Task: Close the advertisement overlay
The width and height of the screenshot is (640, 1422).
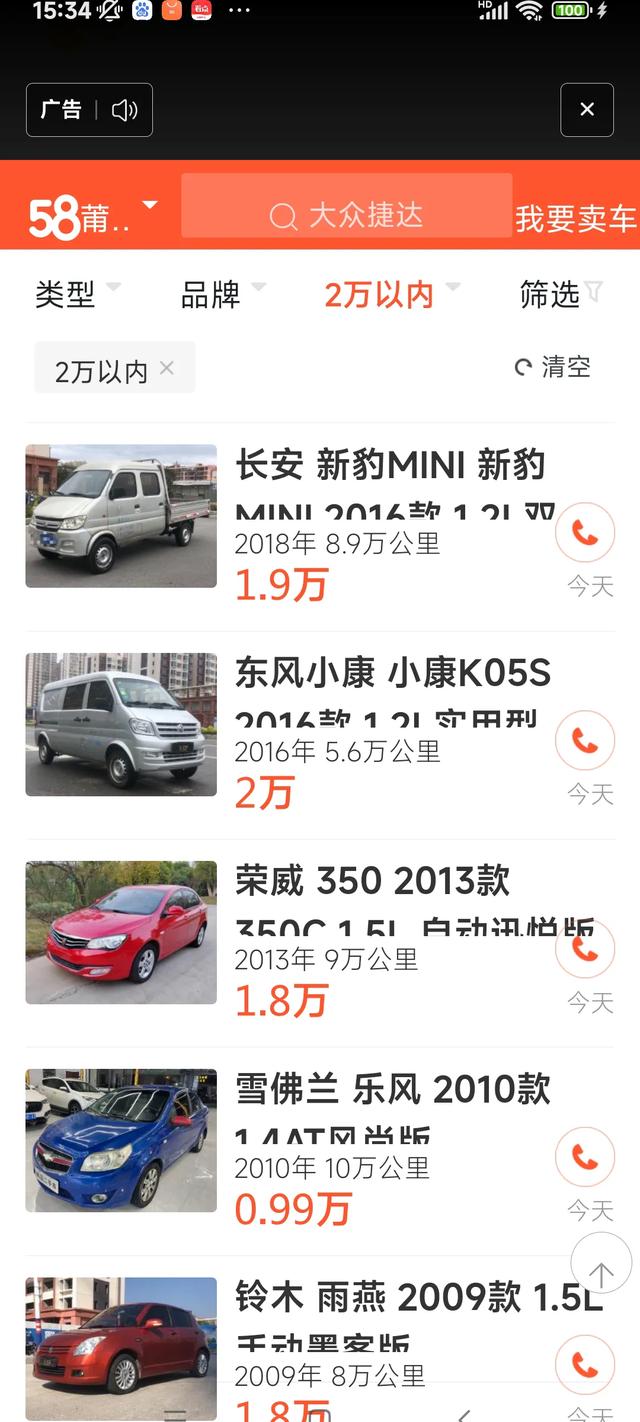Action: coord(587,110)
